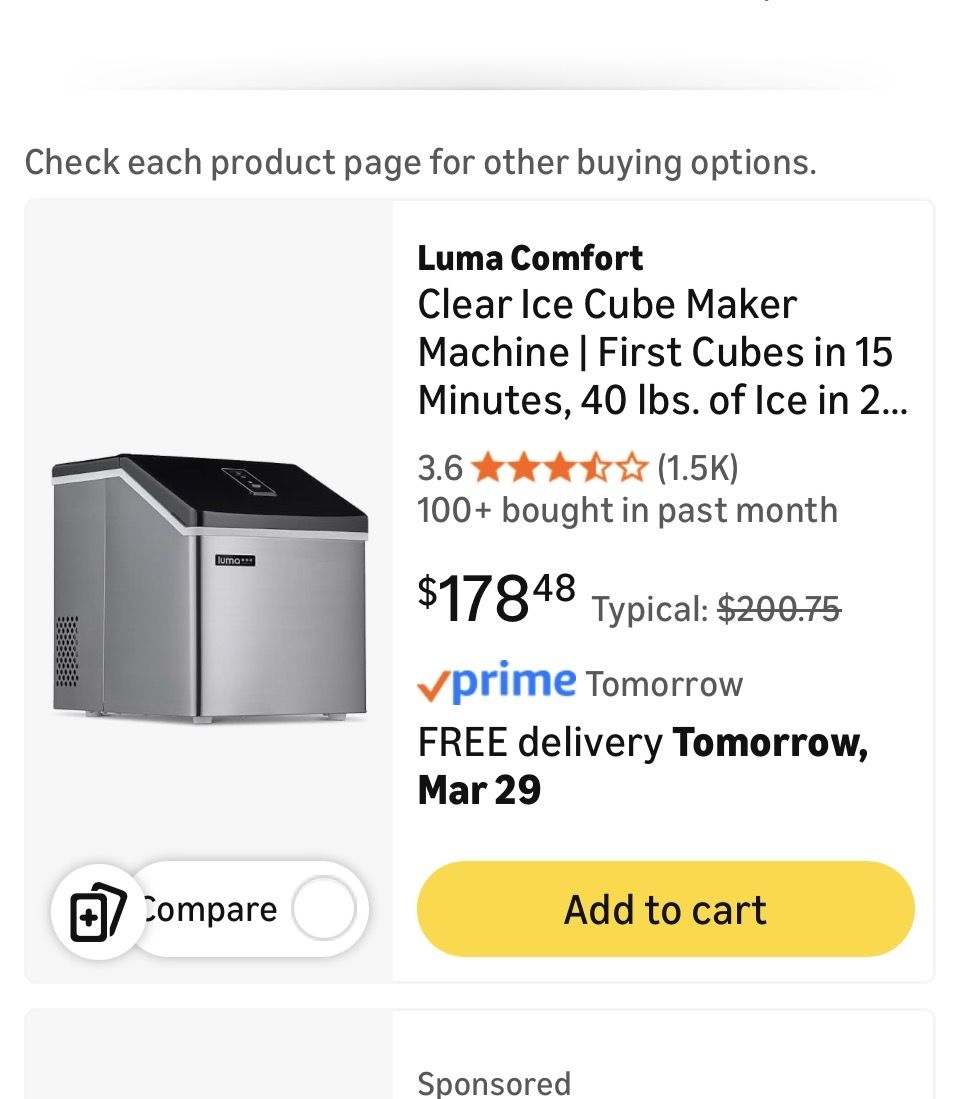Image resolution: width=960 pixels, height=1099 pixels.
Task: Tap the compare cards icon
Action: click(98, 911)
